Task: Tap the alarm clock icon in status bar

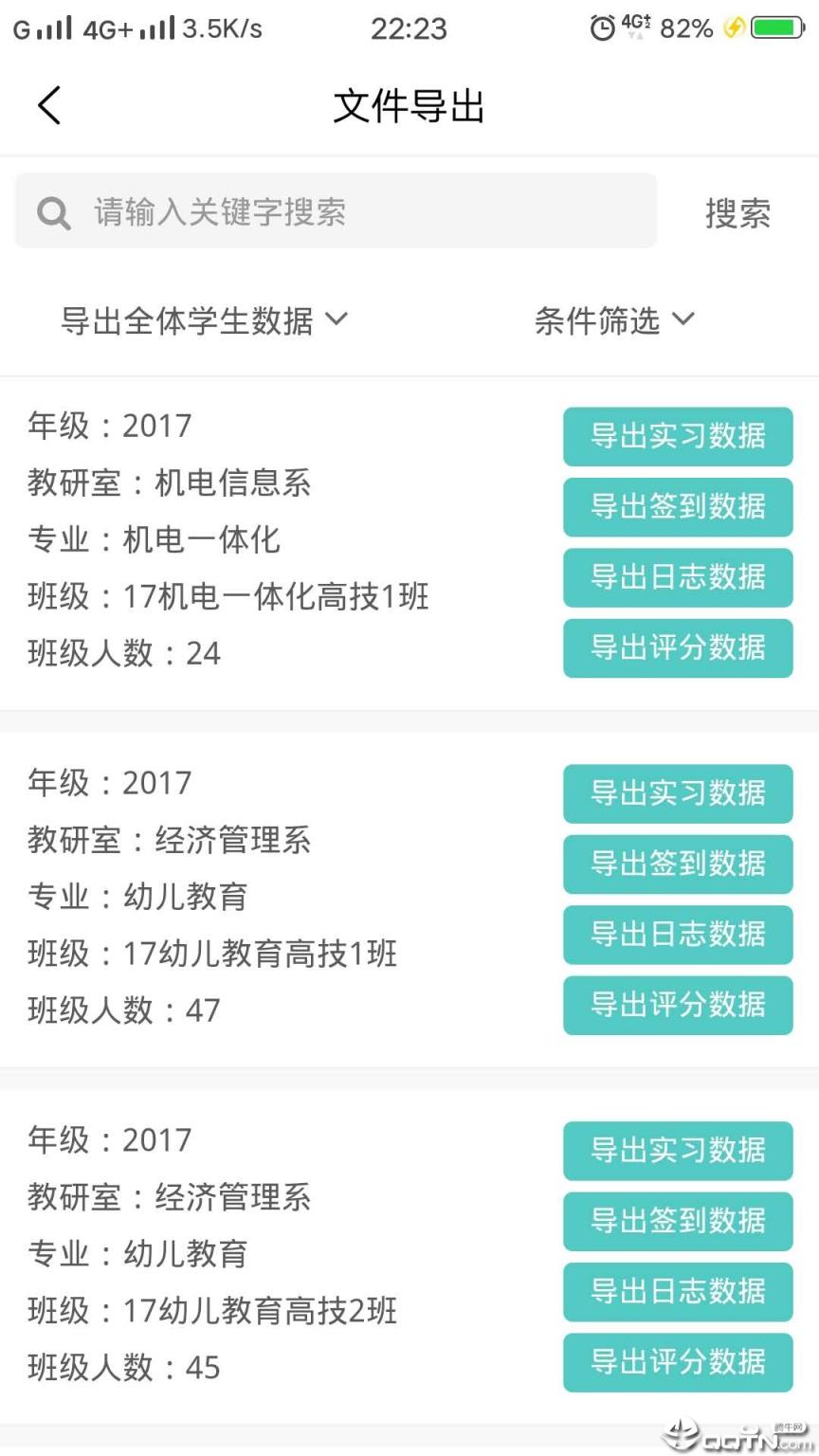Action: point(603,28)
